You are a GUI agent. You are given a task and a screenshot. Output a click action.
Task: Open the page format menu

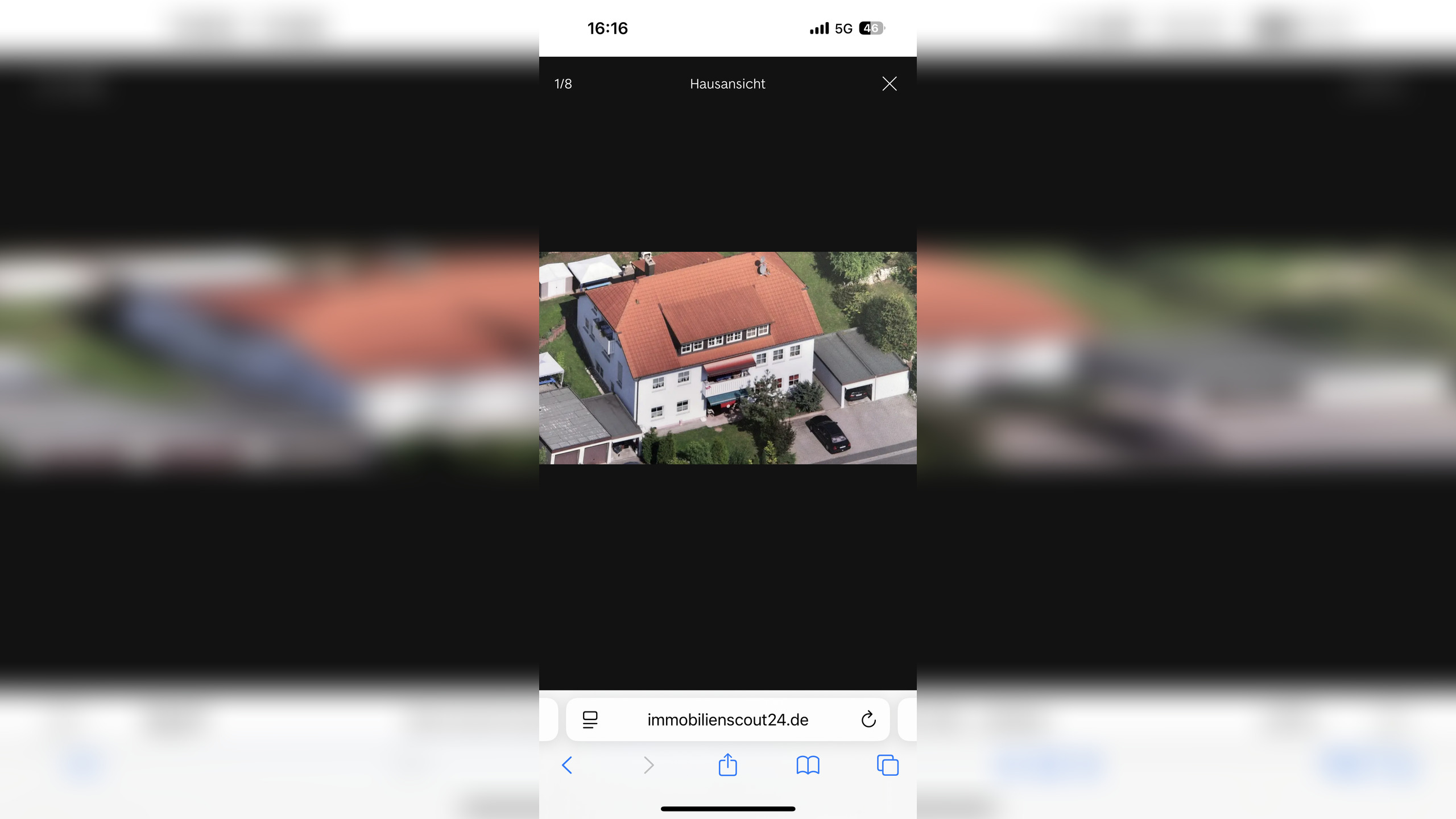(x=590, y=719)
